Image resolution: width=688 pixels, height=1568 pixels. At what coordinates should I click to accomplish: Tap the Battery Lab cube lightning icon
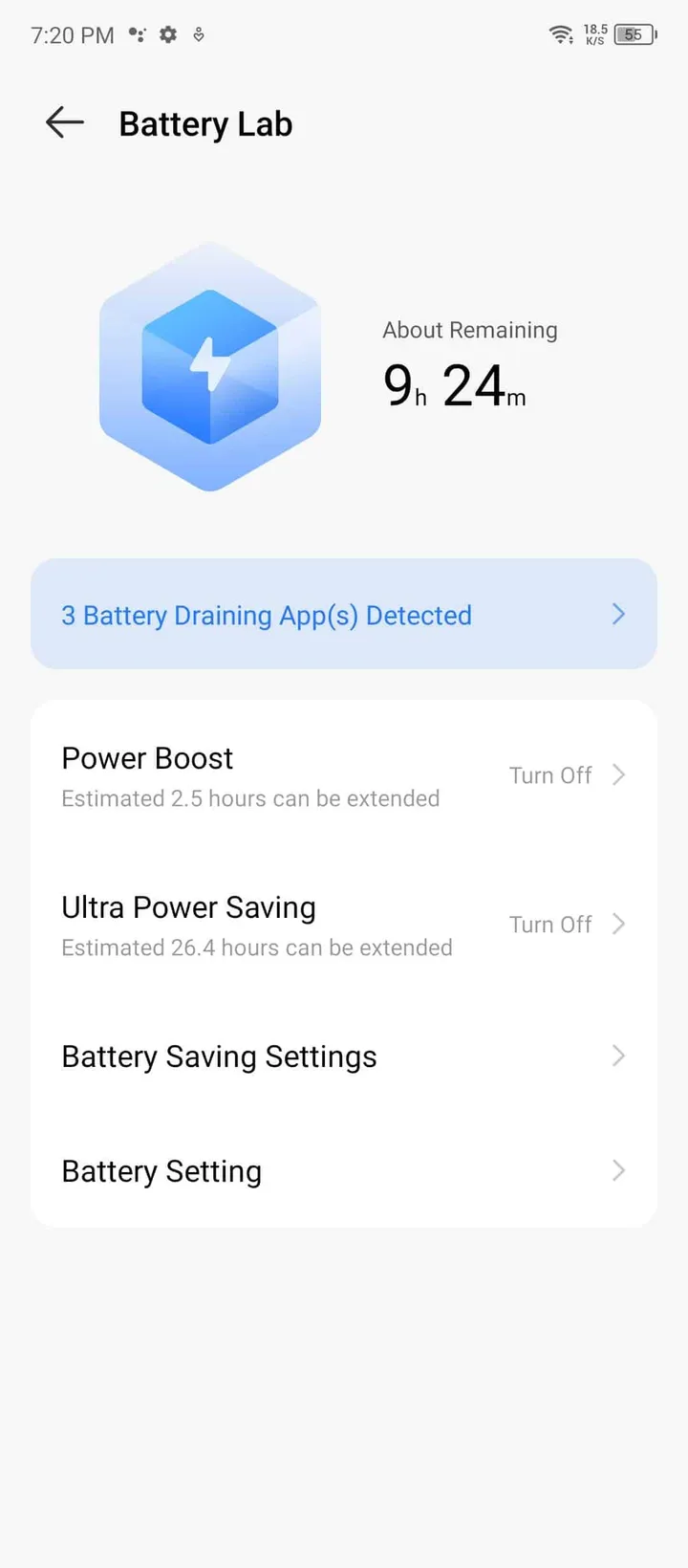tap(209, 366)
